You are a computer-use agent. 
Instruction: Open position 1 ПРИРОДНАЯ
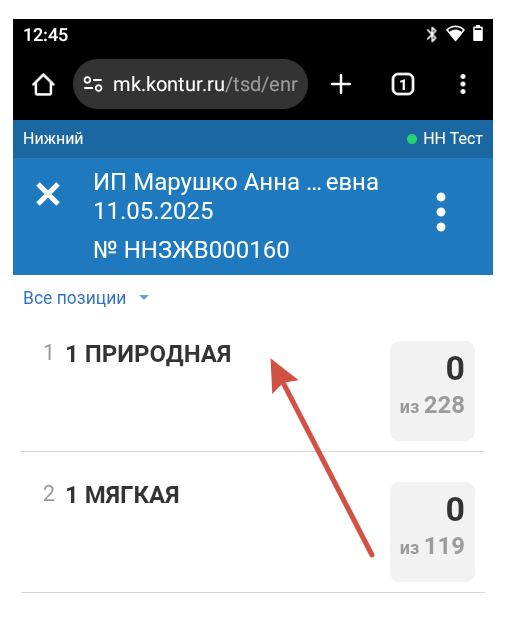(x=253, y=391)
